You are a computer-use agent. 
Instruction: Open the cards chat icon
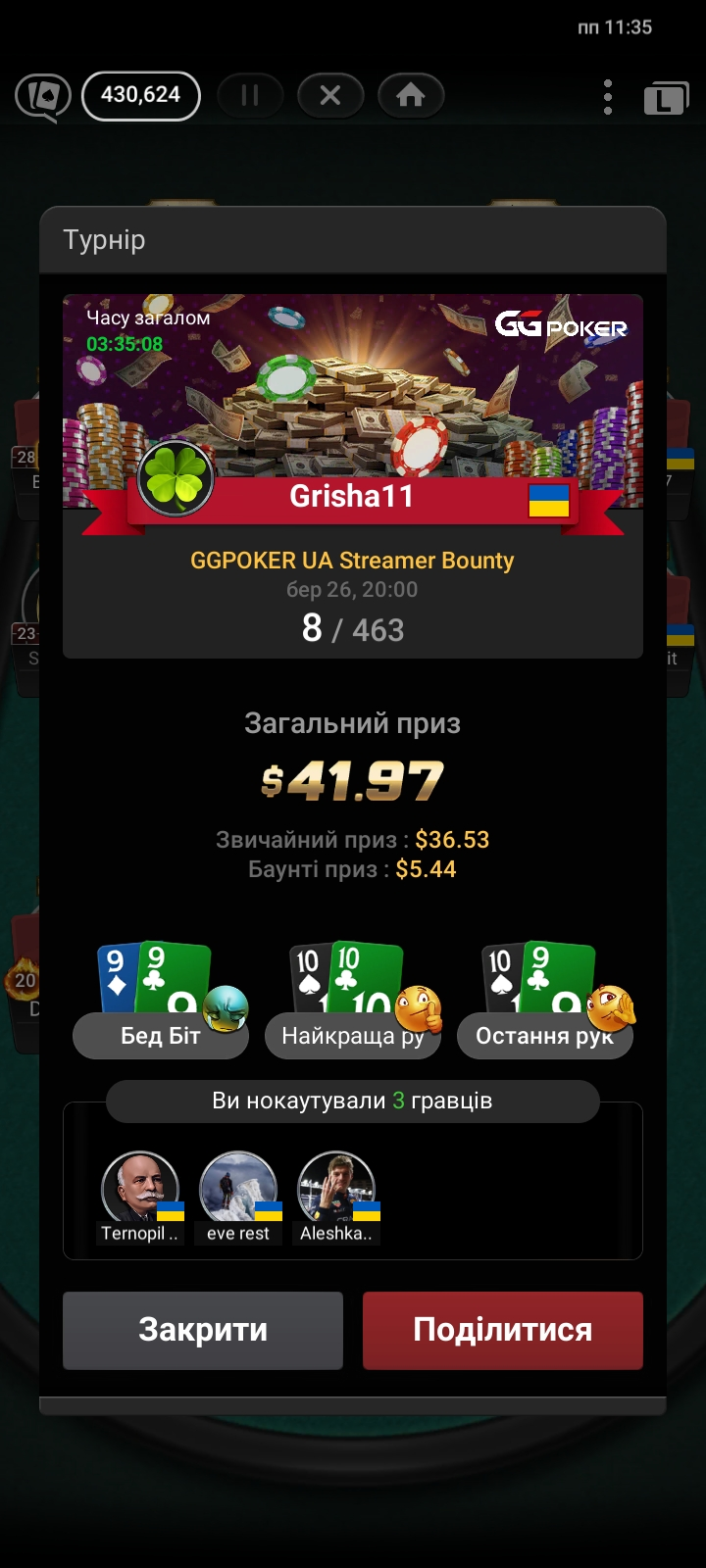42,97
